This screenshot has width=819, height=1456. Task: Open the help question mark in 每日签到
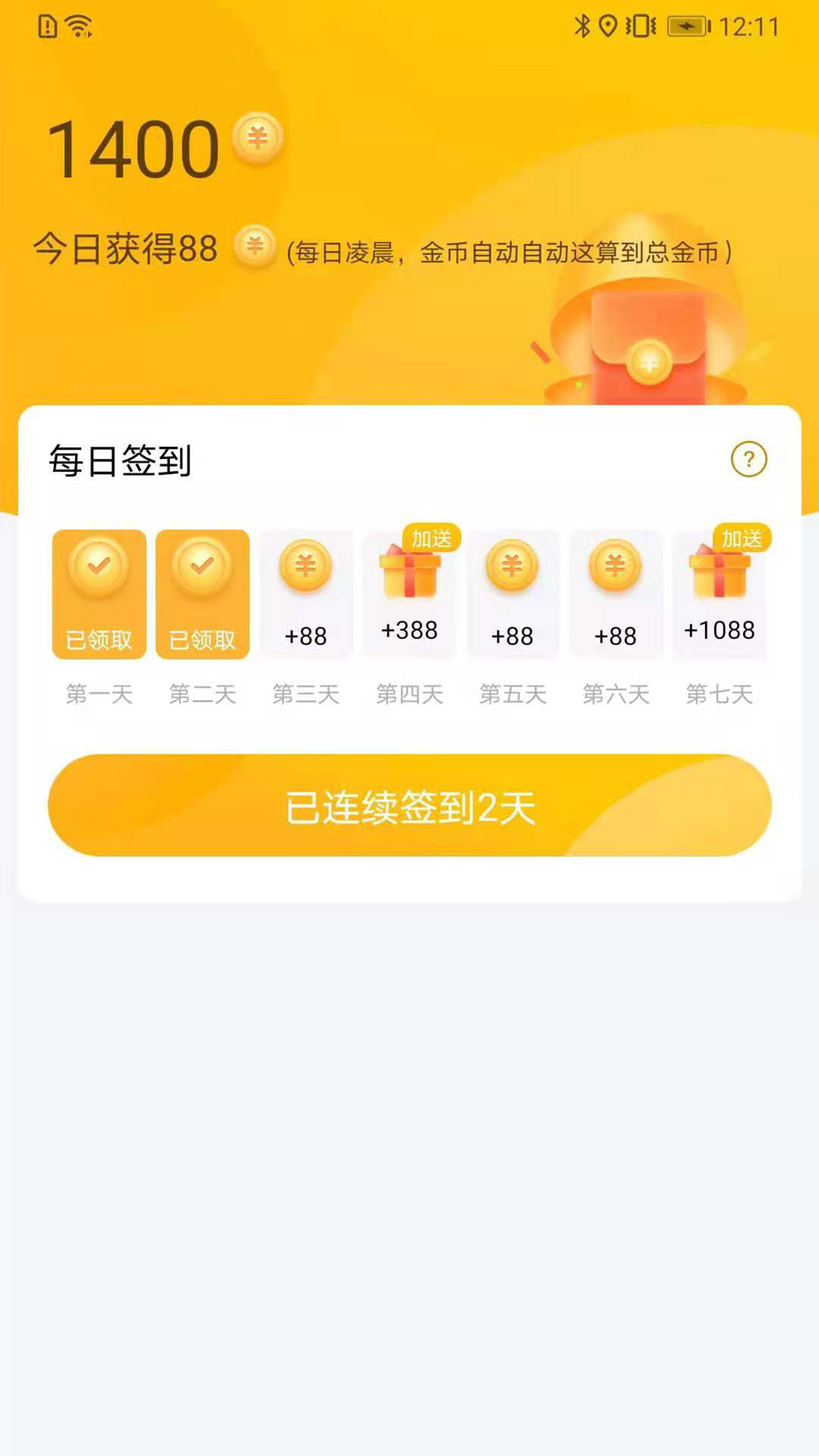click(x=748, y=459)
